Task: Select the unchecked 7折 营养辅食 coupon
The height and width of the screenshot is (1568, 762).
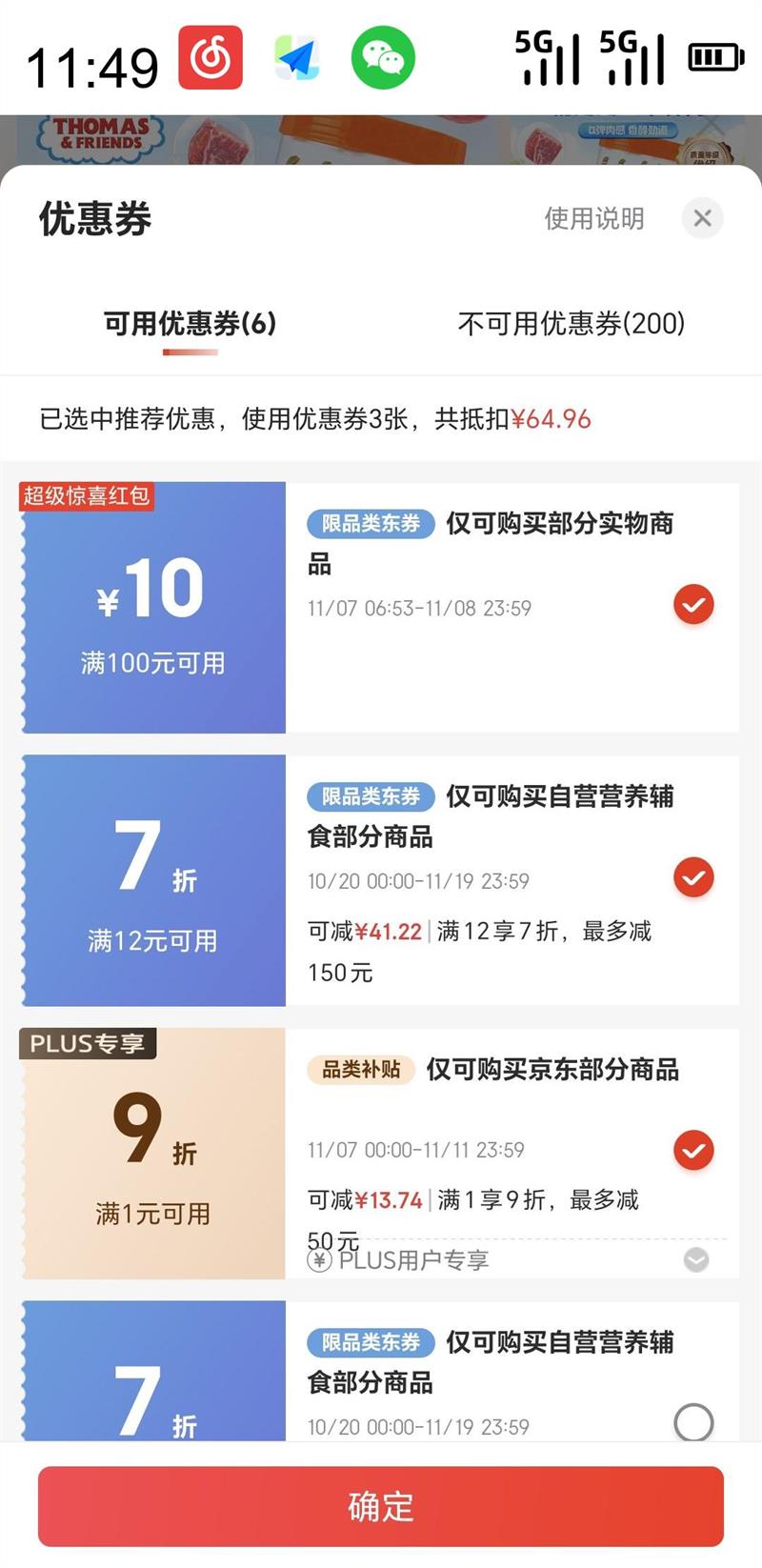Action: (x=693, y=1422)
